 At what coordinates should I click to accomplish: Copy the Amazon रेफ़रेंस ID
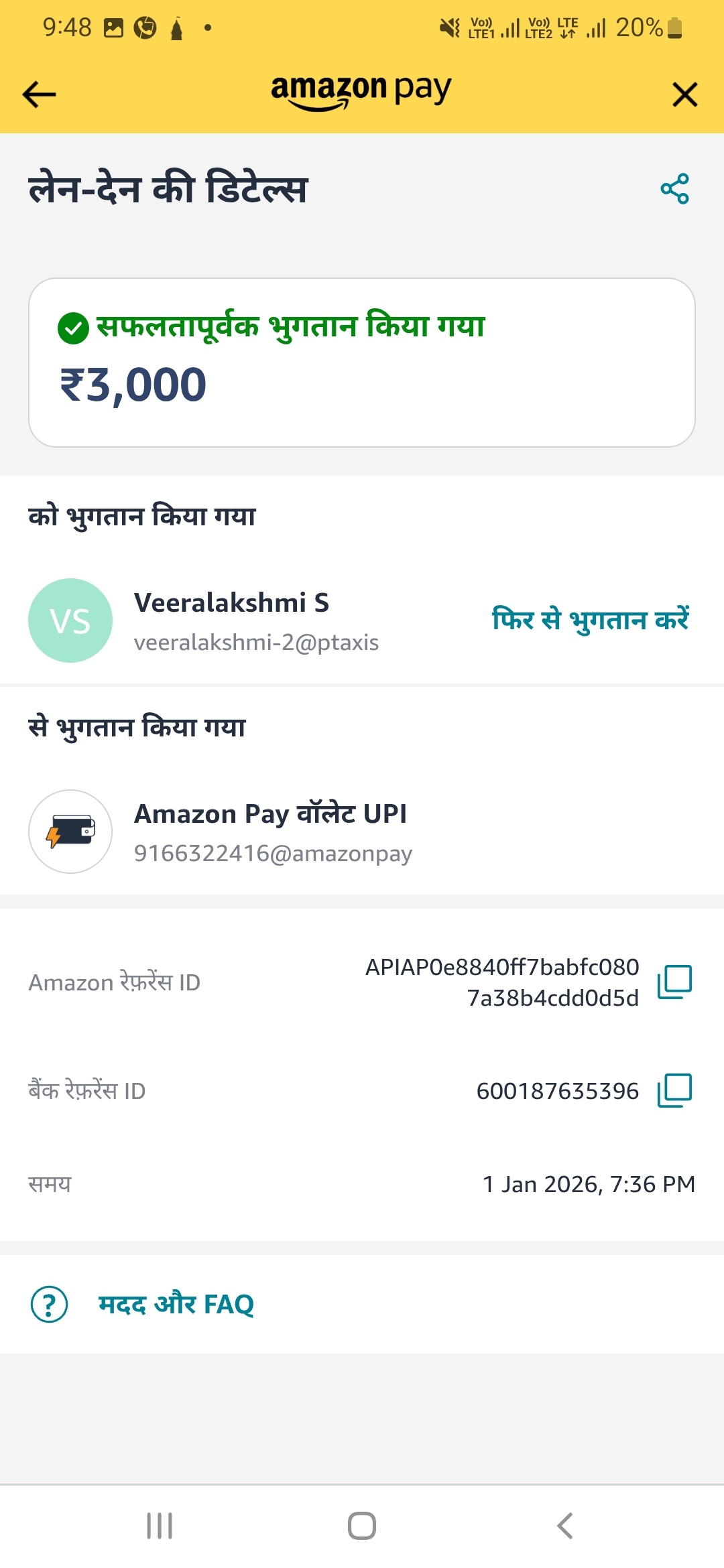coord(674,982)
